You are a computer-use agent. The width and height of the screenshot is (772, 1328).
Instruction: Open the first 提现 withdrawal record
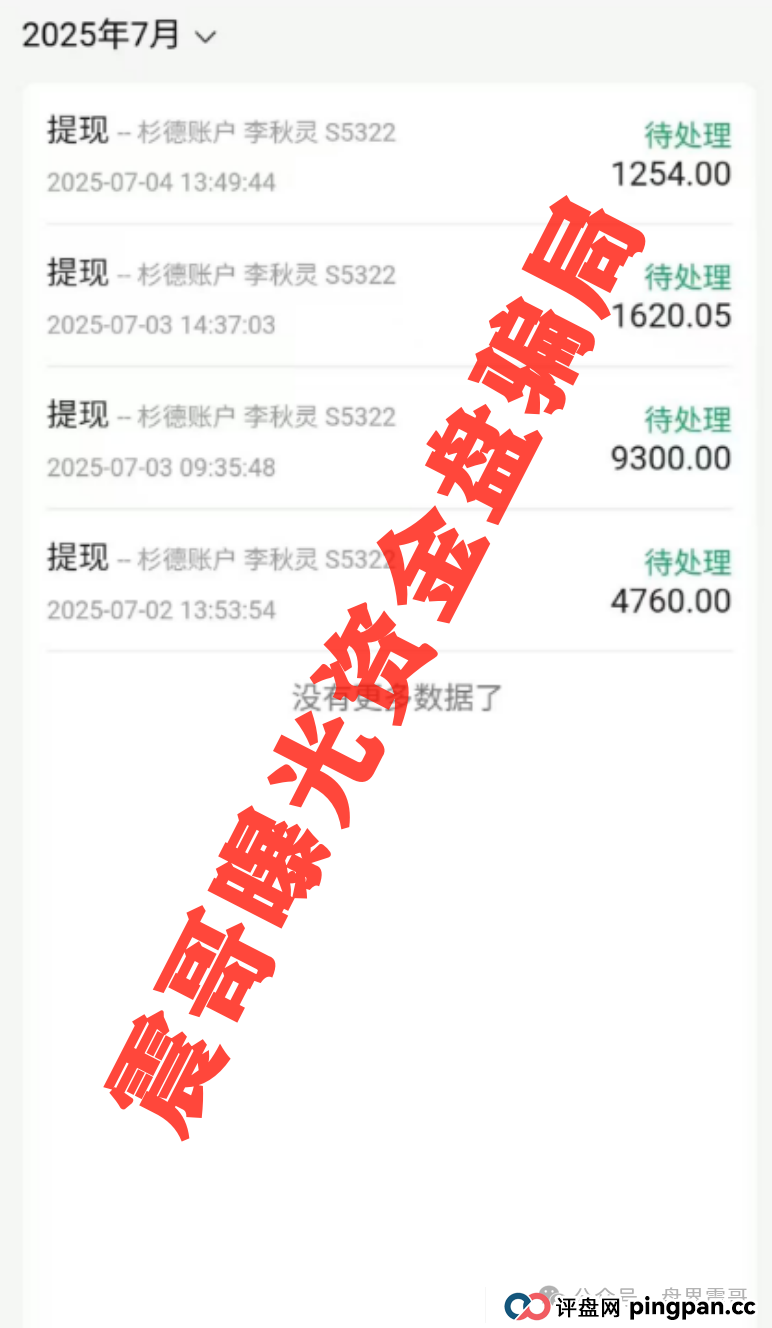[390, 150]
